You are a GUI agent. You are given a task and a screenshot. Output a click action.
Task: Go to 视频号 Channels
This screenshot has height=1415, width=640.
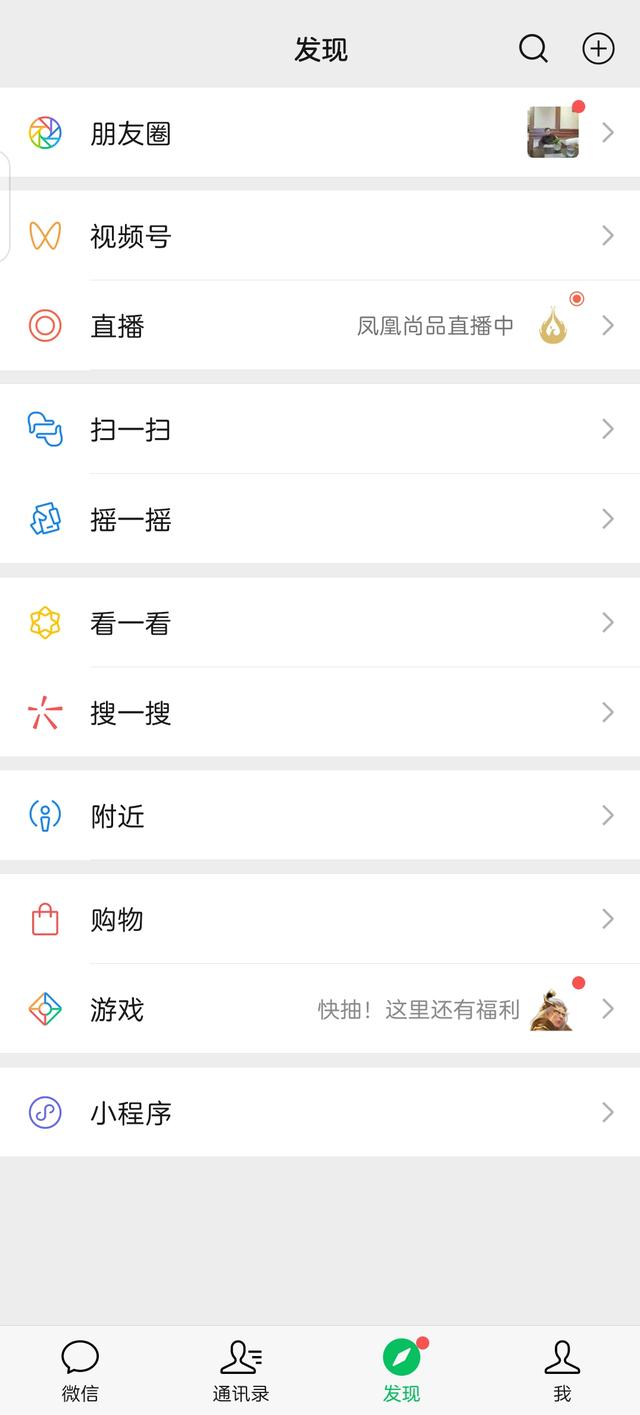pos(320,236)
